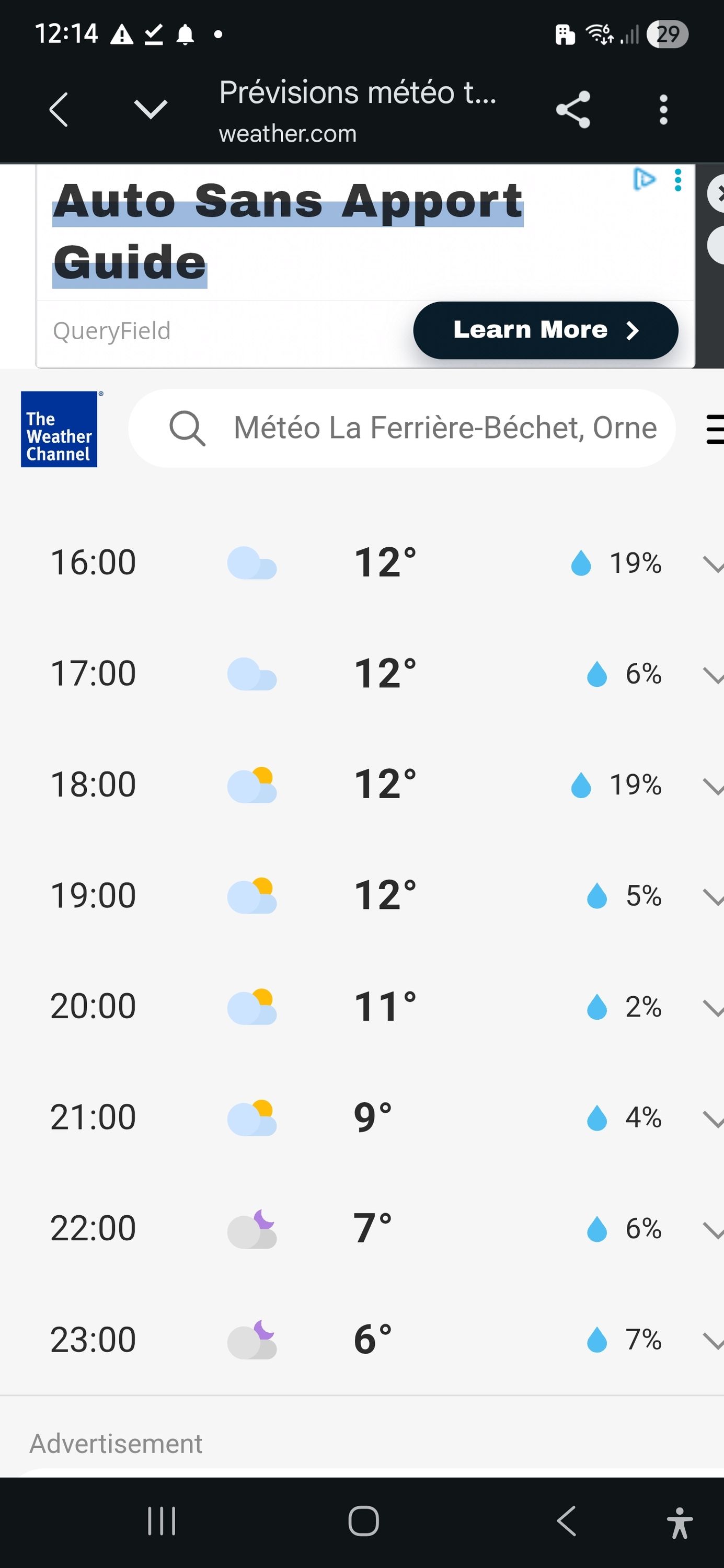
Task: Tap Learn More on the ad
Action: click(545, 330)
